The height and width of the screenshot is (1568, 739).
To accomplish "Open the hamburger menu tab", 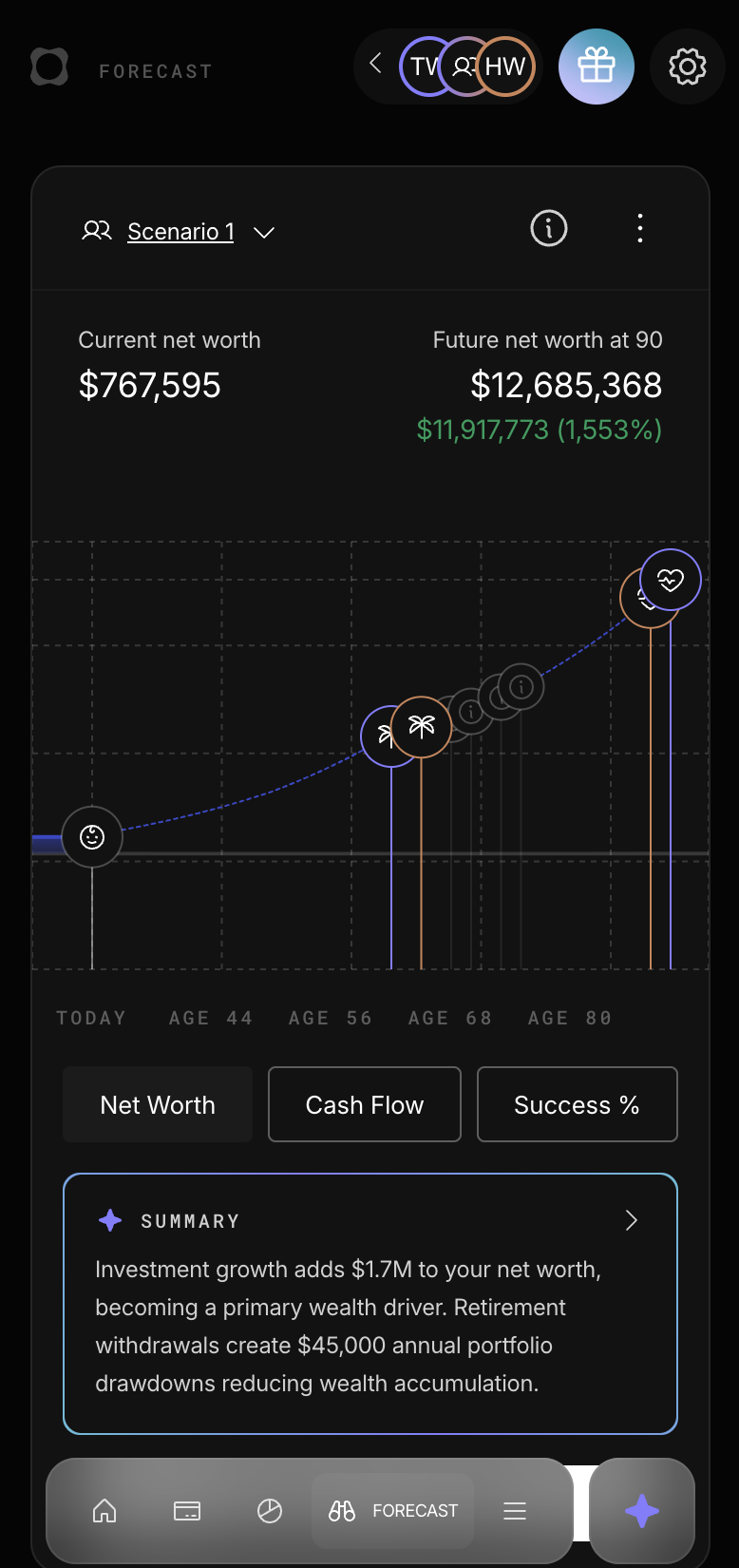I will tap(515, 1511).
